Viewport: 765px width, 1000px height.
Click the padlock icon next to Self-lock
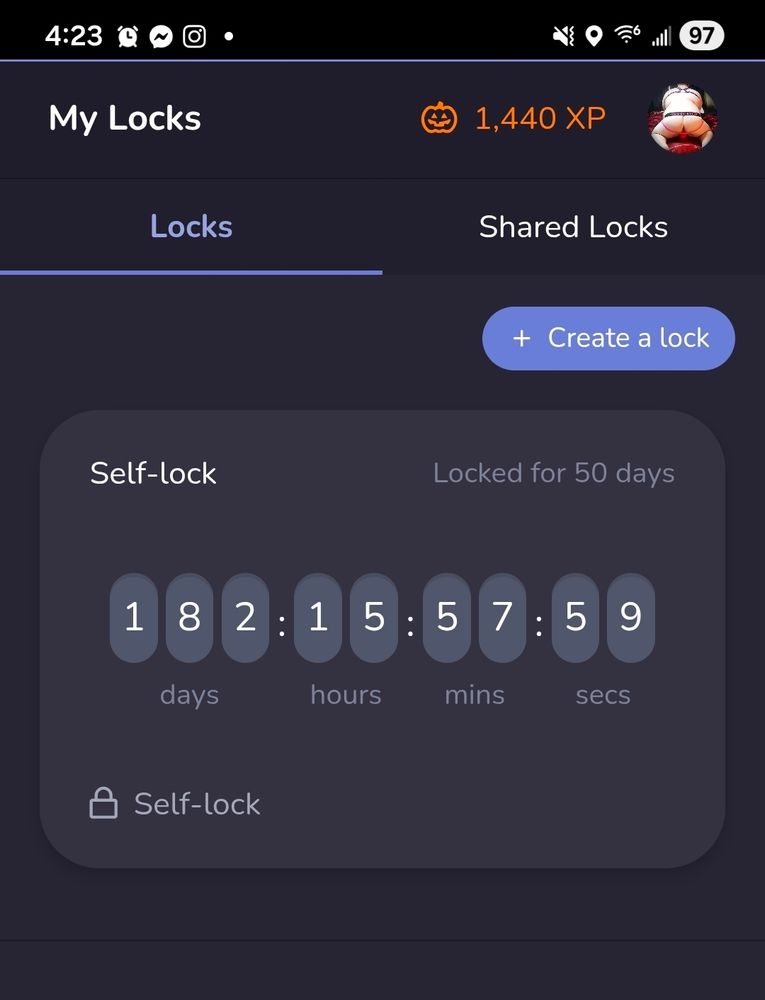pyautogui.click(x=104, y=803)
